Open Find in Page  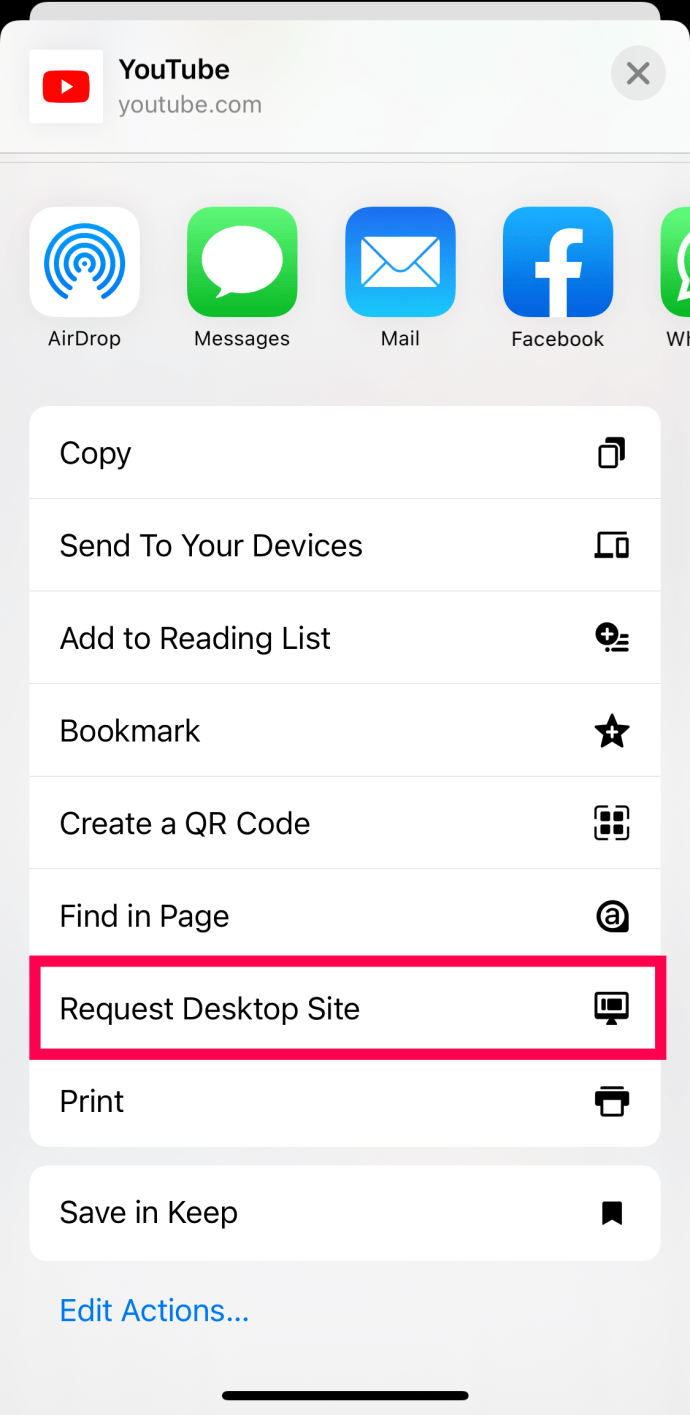pos(345,916)
